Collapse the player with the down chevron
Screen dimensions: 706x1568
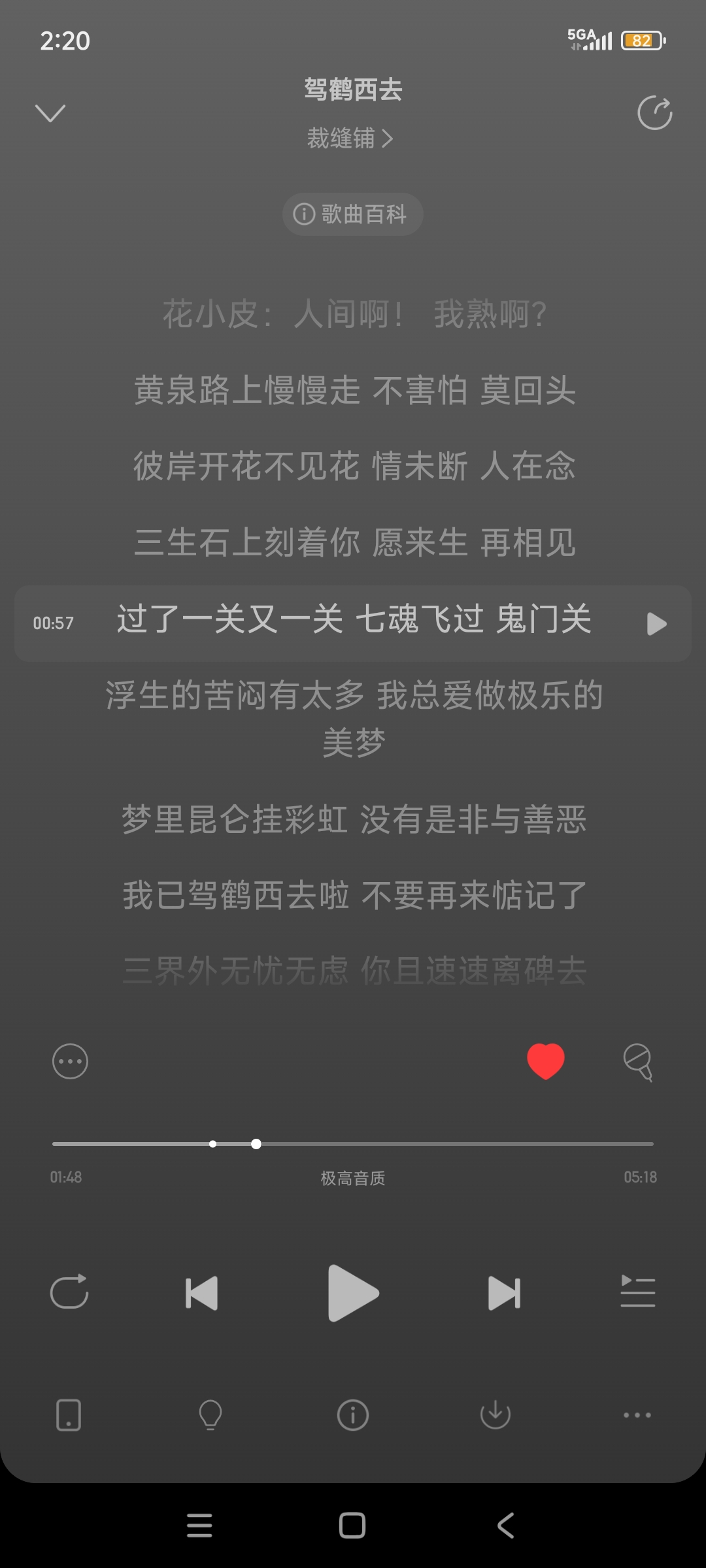click(50, 113)
